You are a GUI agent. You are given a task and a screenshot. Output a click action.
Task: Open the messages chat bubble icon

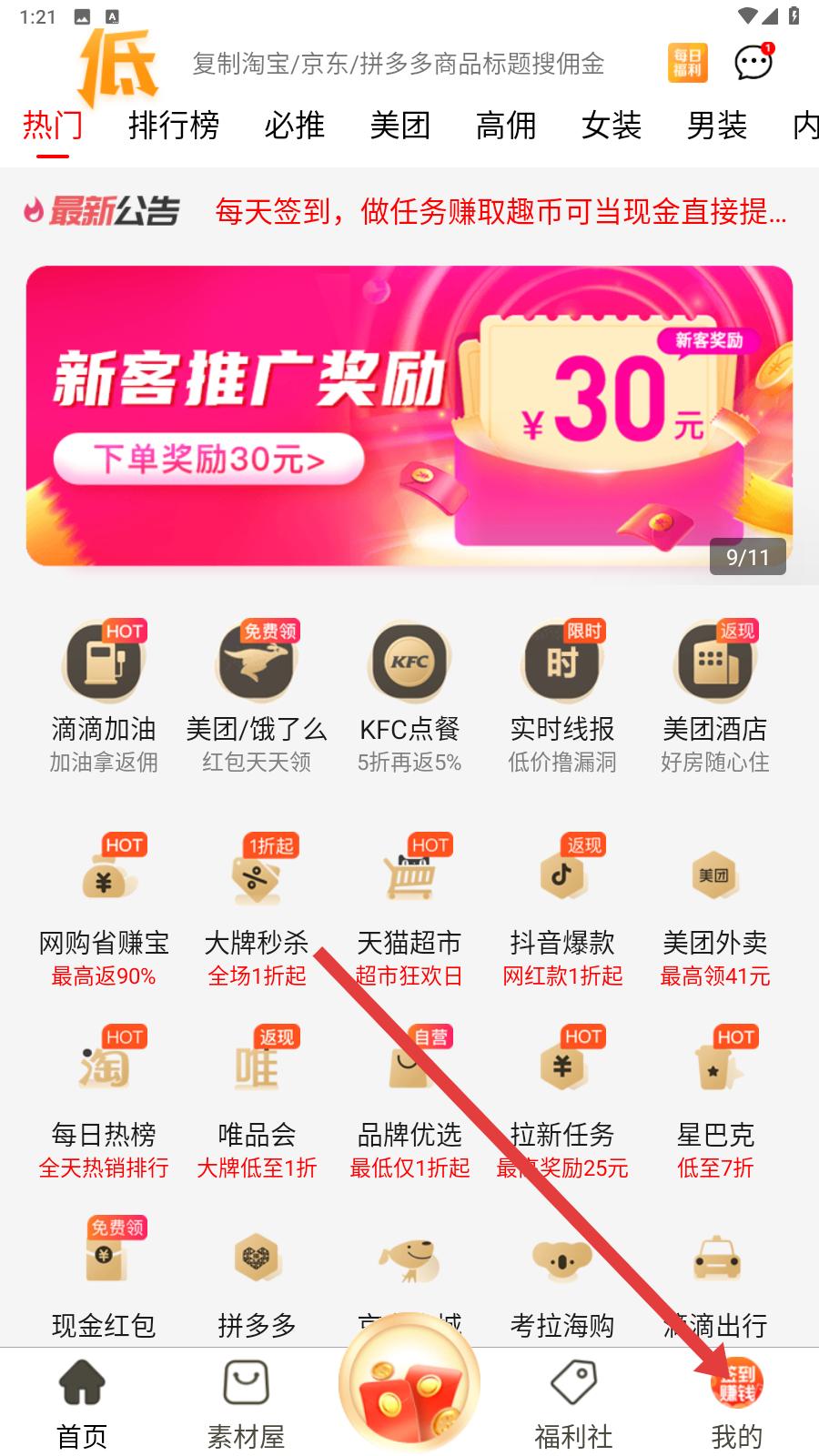click(x=753, y=63)
